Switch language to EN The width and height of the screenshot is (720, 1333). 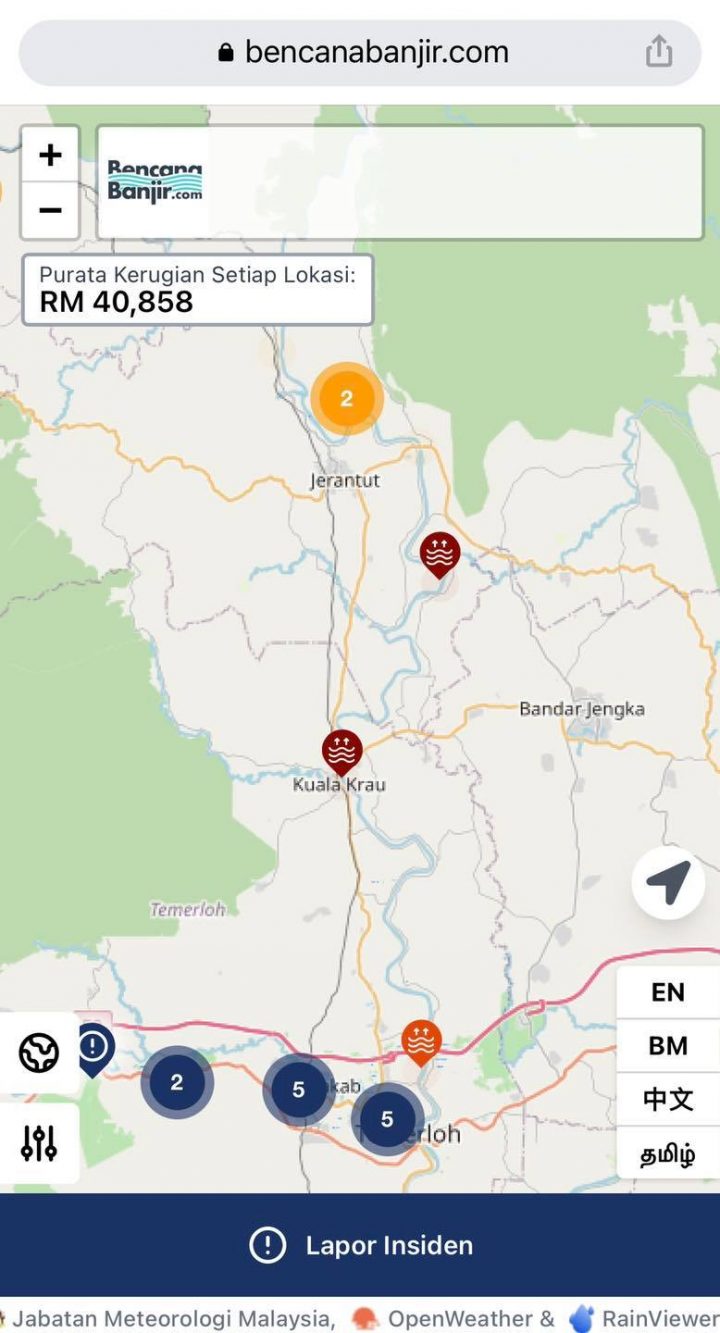point(668,992)
